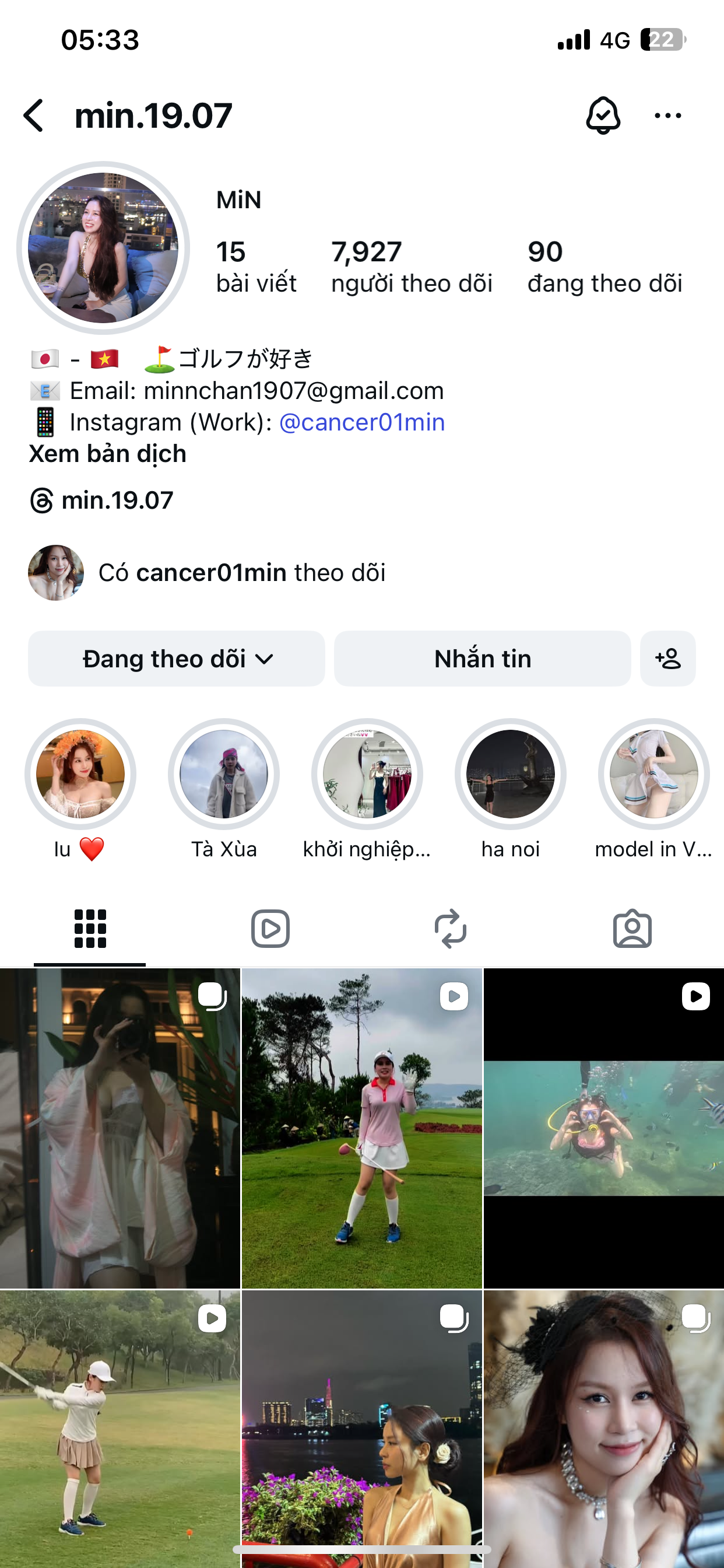
Task: Open the ha noi highlight
Action: tap(511, 774)
